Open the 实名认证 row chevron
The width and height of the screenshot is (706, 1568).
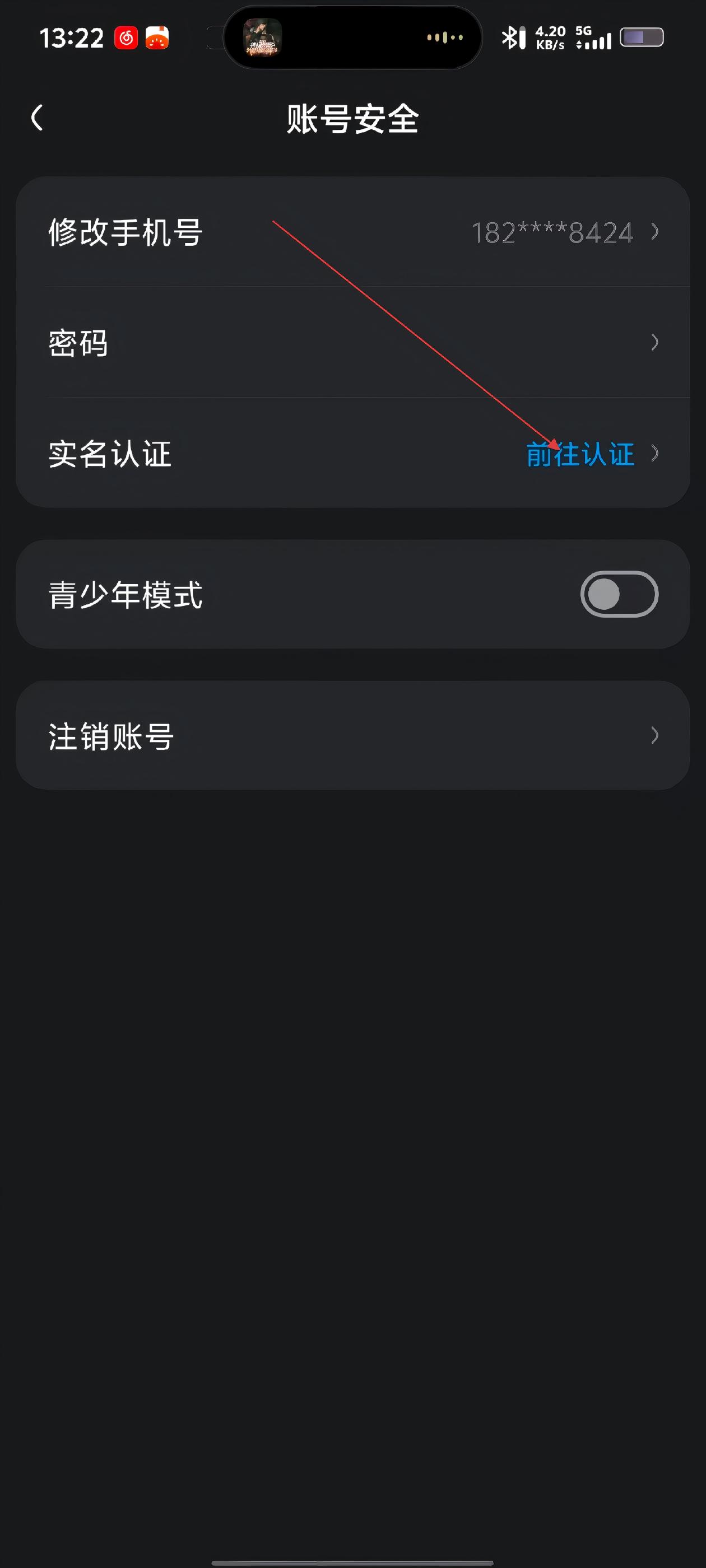click(x=656, y=454)
